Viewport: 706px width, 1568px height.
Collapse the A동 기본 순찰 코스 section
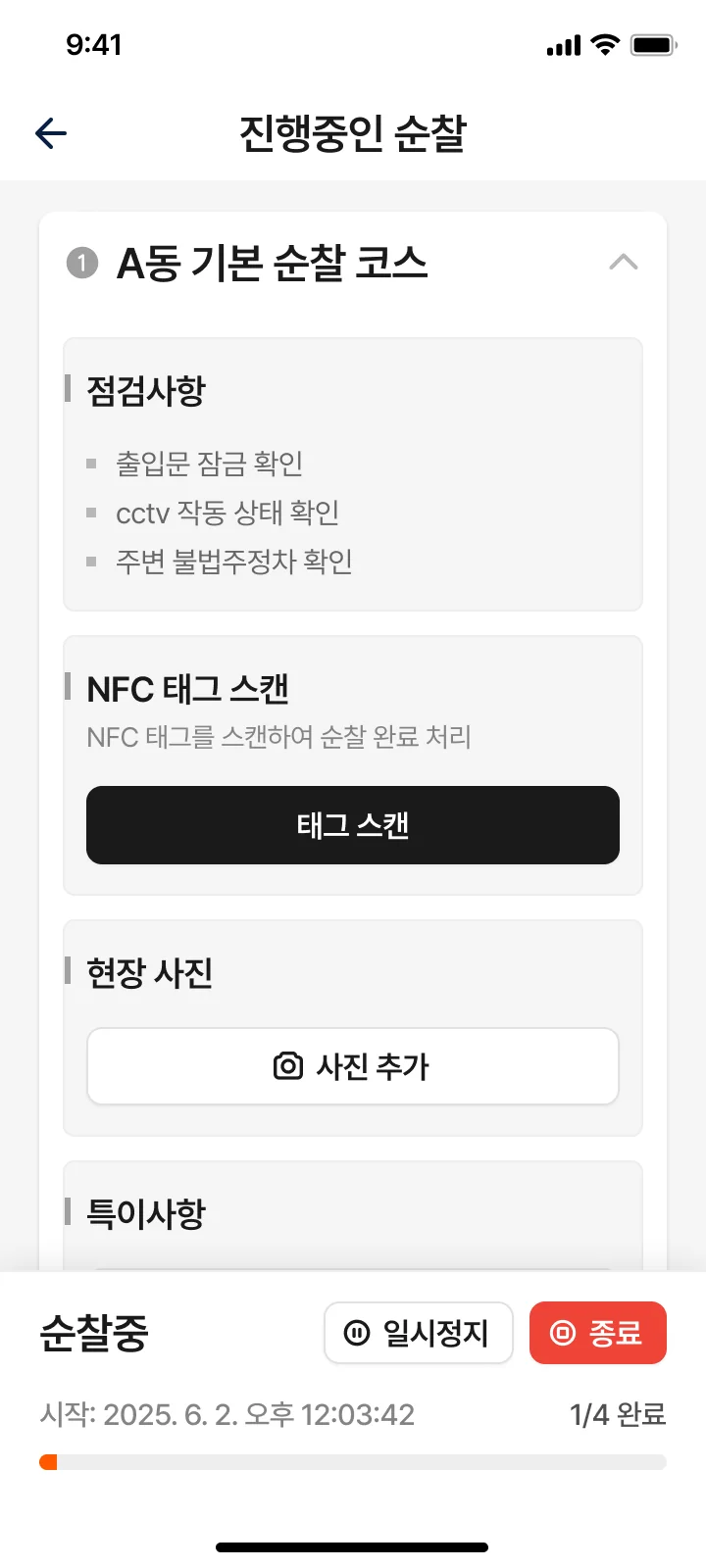[622, 263]
